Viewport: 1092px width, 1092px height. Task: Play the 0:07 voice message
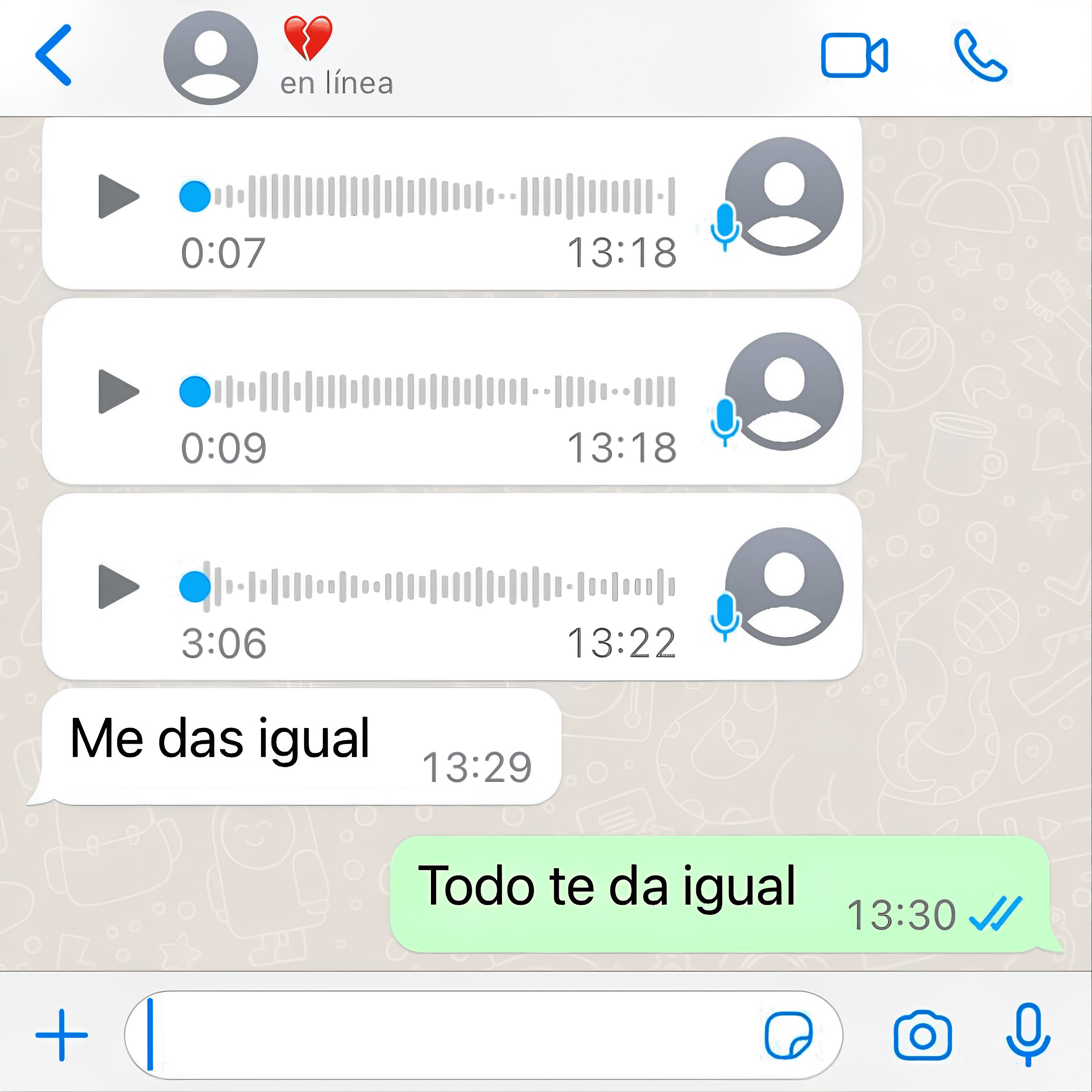[x=119, y=196]
